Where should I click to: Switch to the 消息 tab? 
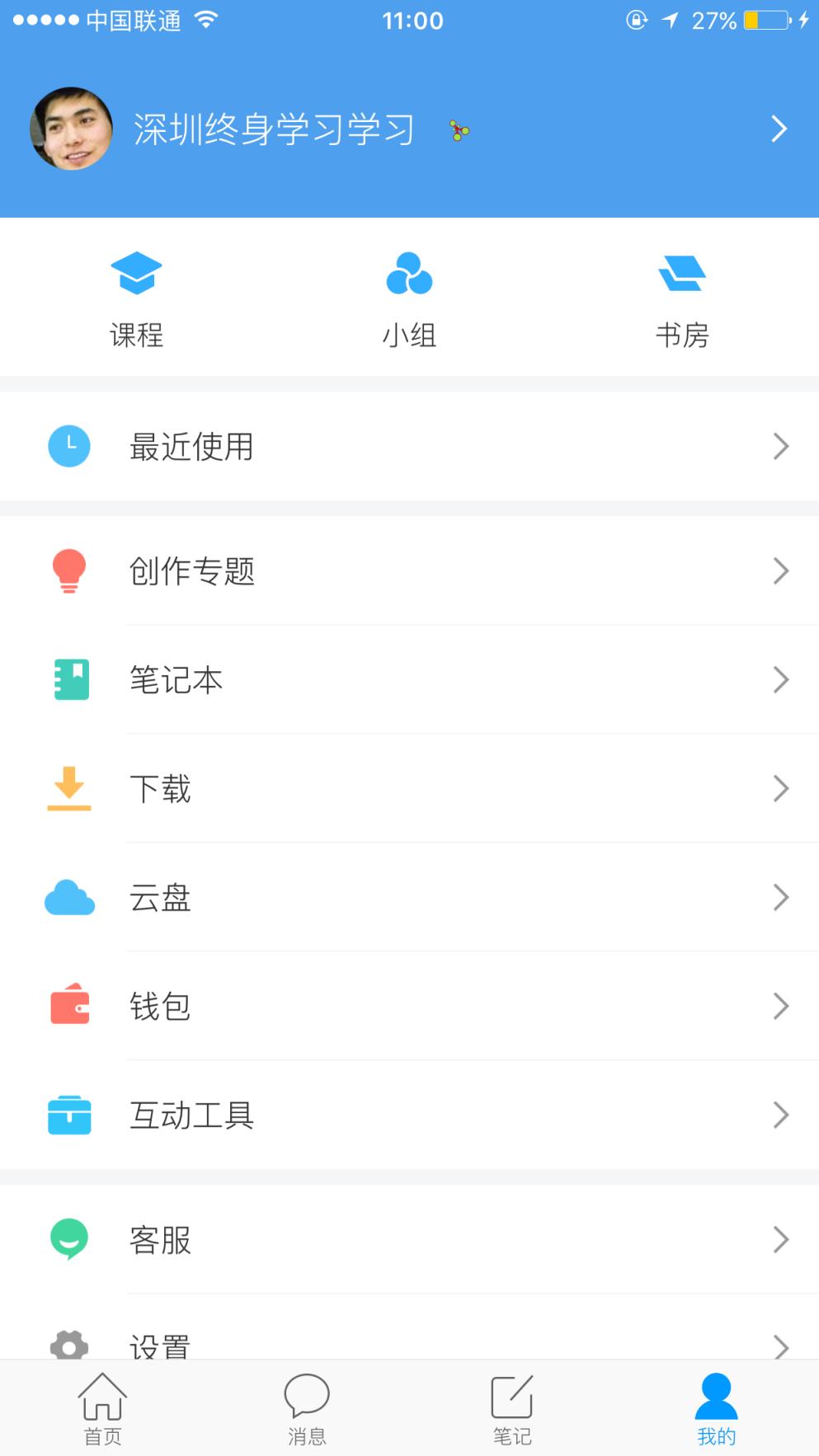tap(307, 1407)
